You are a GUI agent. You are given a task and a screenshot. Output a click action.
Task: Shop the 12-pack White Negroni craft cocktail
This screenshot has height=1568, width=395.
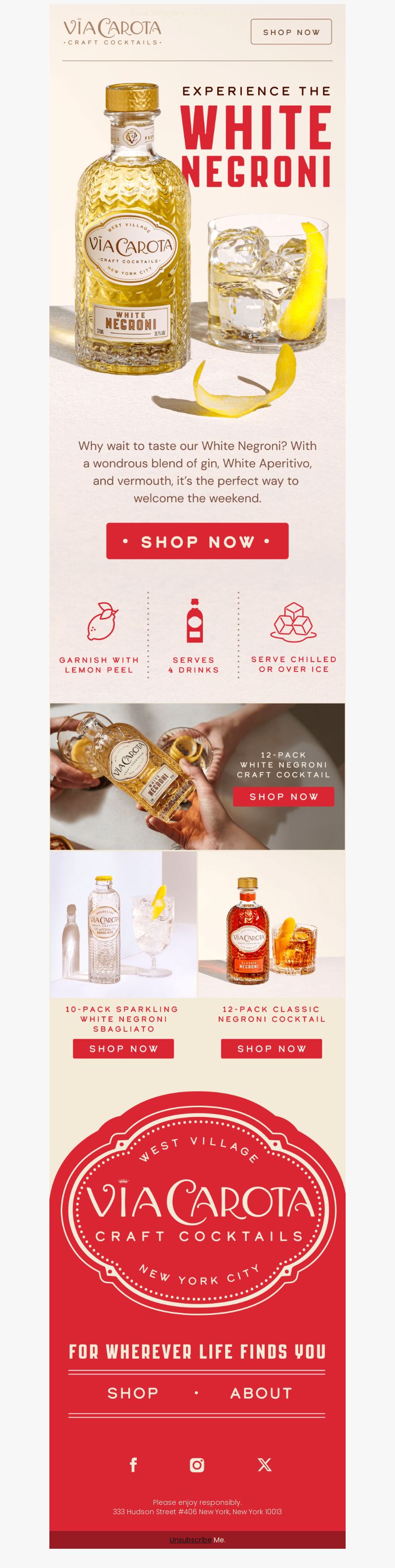point(283,796)
